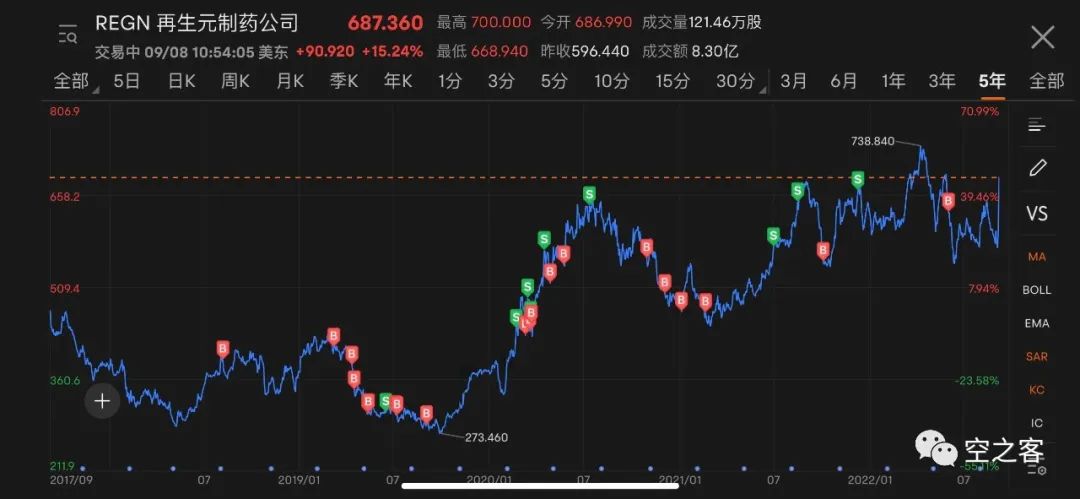Tap the rightmost 全部 range tab
The width and height of the screenshot is (1080, 499).
(x=1046, y=82)
